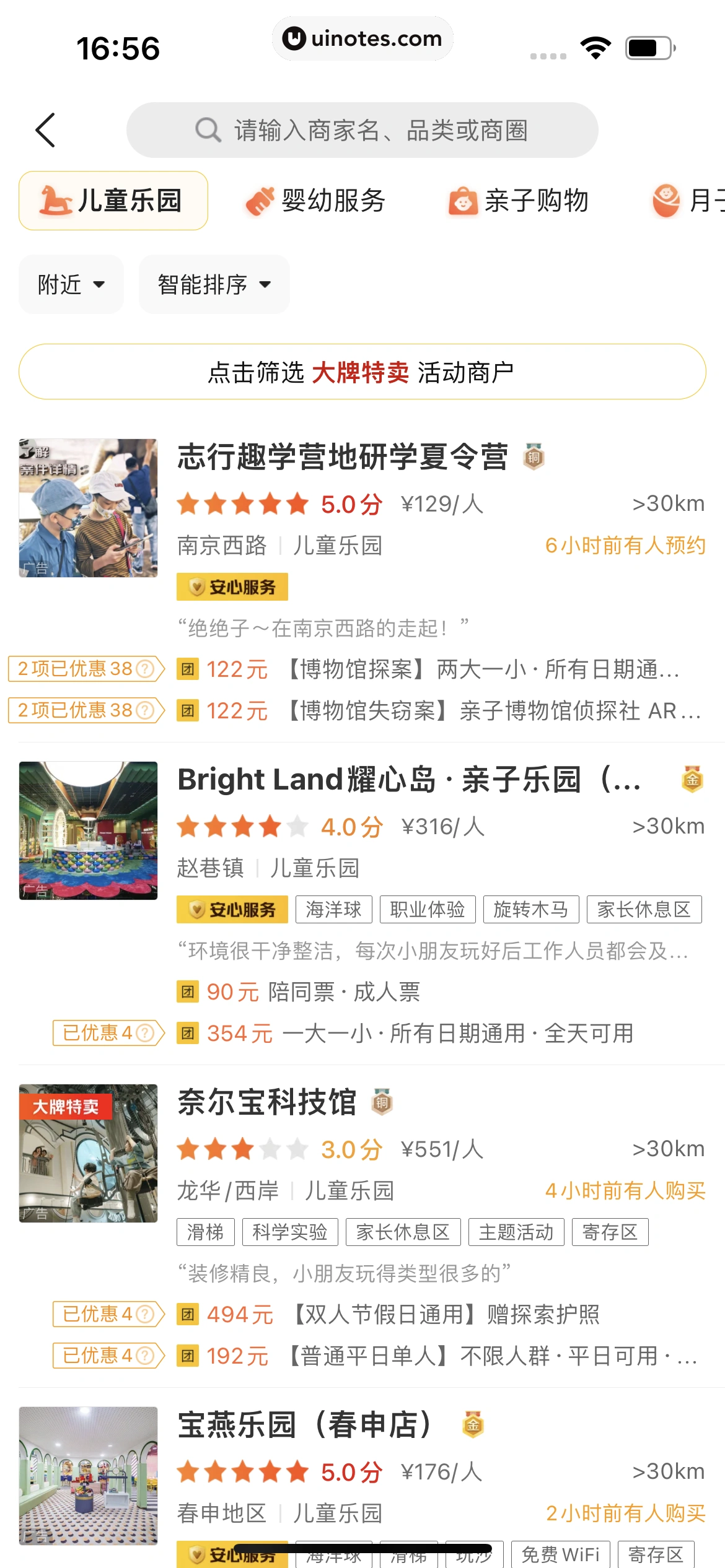Switch to the 亲子购物 tab

(519, 201)
